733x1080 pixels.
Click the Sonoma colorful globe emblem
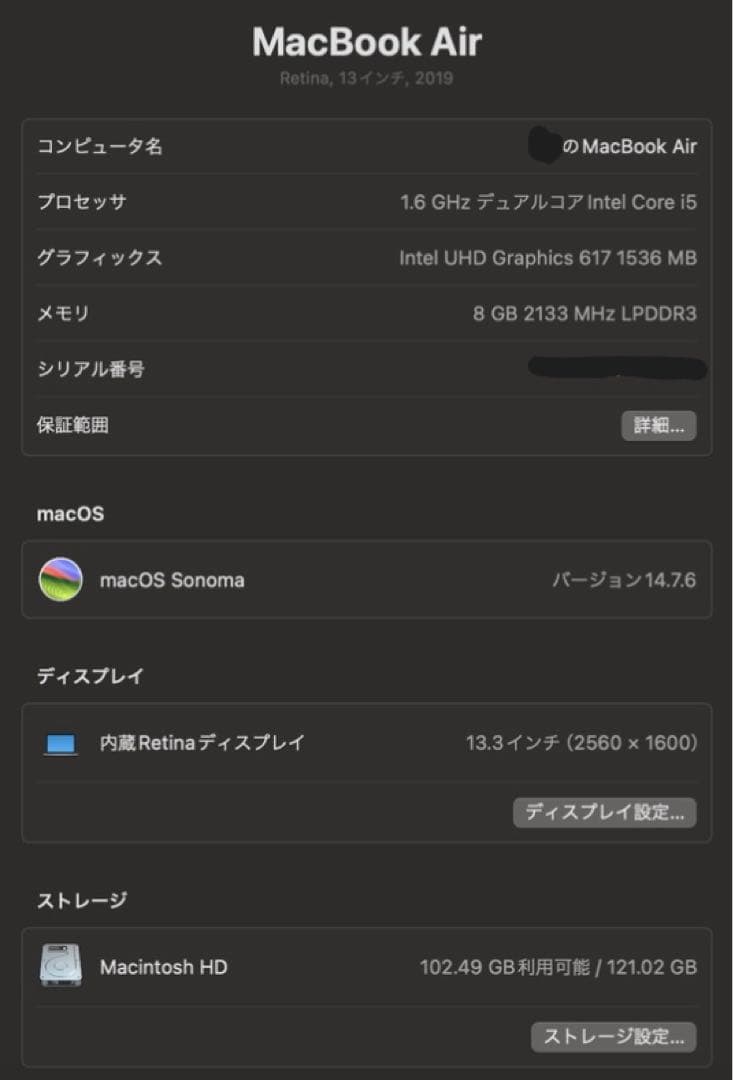(x=62, y=580)
